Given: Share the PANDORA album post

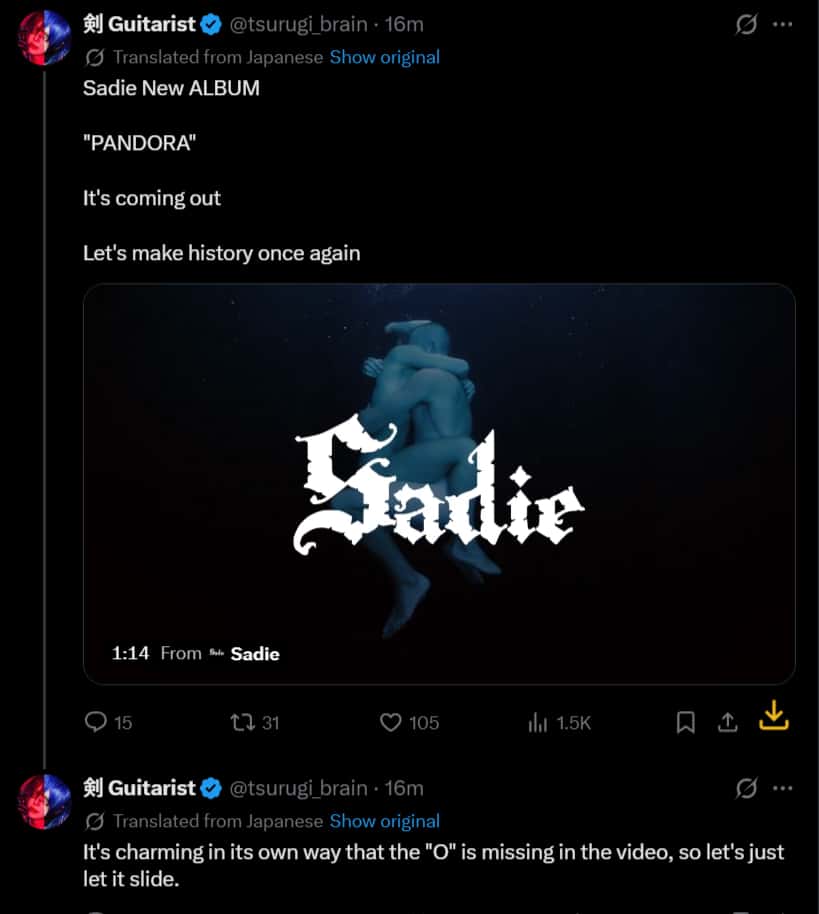Looking at the screenshot, I should click(x=727, y=723).
